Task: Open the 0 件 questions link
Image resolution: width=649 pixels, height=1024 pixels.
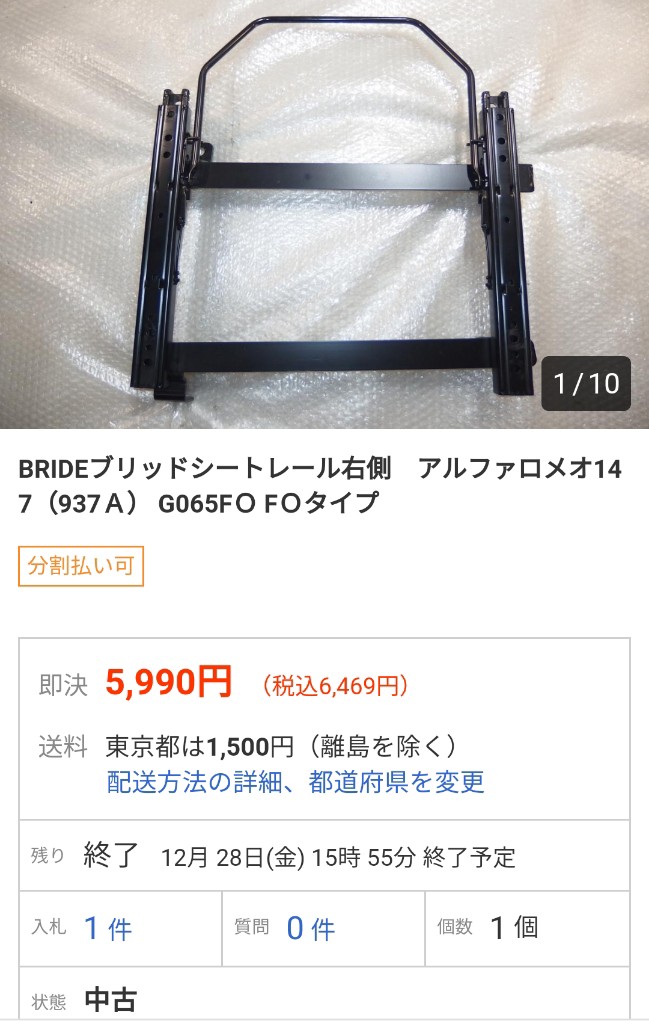Action: 310,928
